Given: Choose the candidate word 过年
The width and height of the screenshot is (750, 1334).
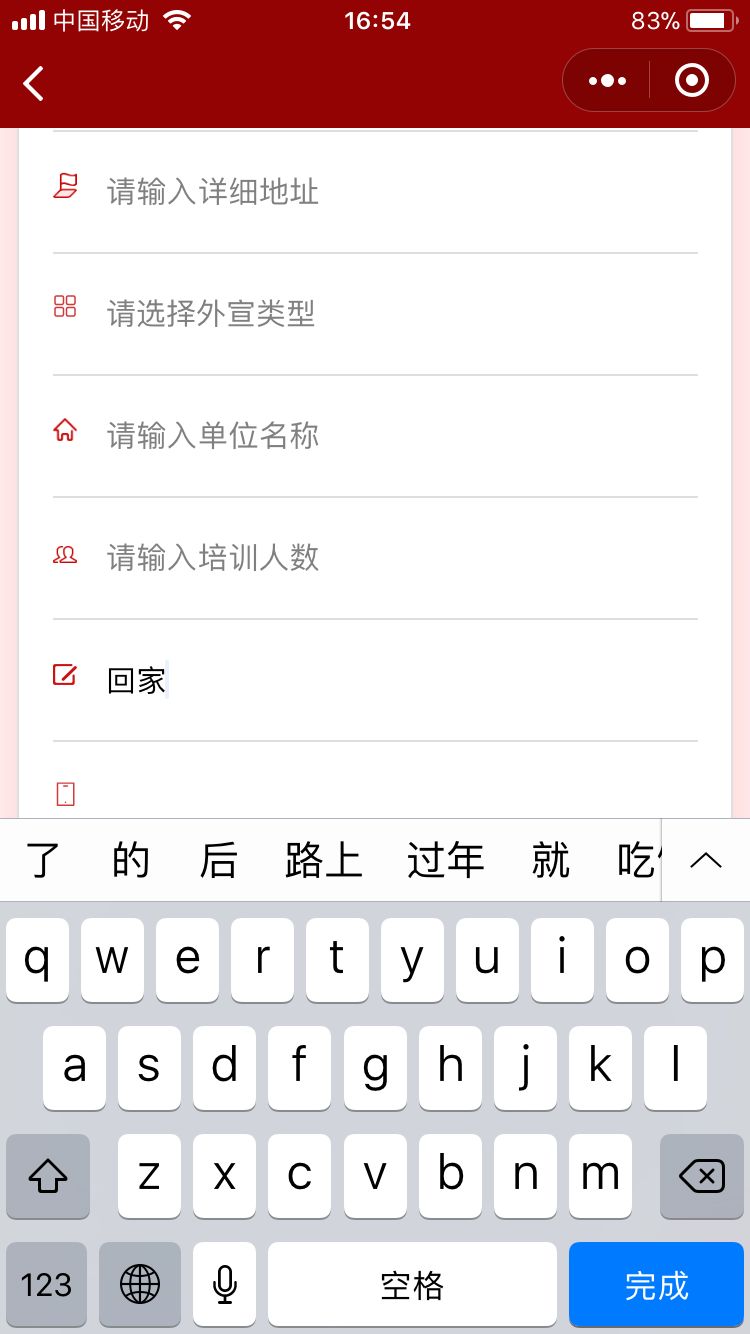Looking at the screenshot, I should [x=446, y=861].
